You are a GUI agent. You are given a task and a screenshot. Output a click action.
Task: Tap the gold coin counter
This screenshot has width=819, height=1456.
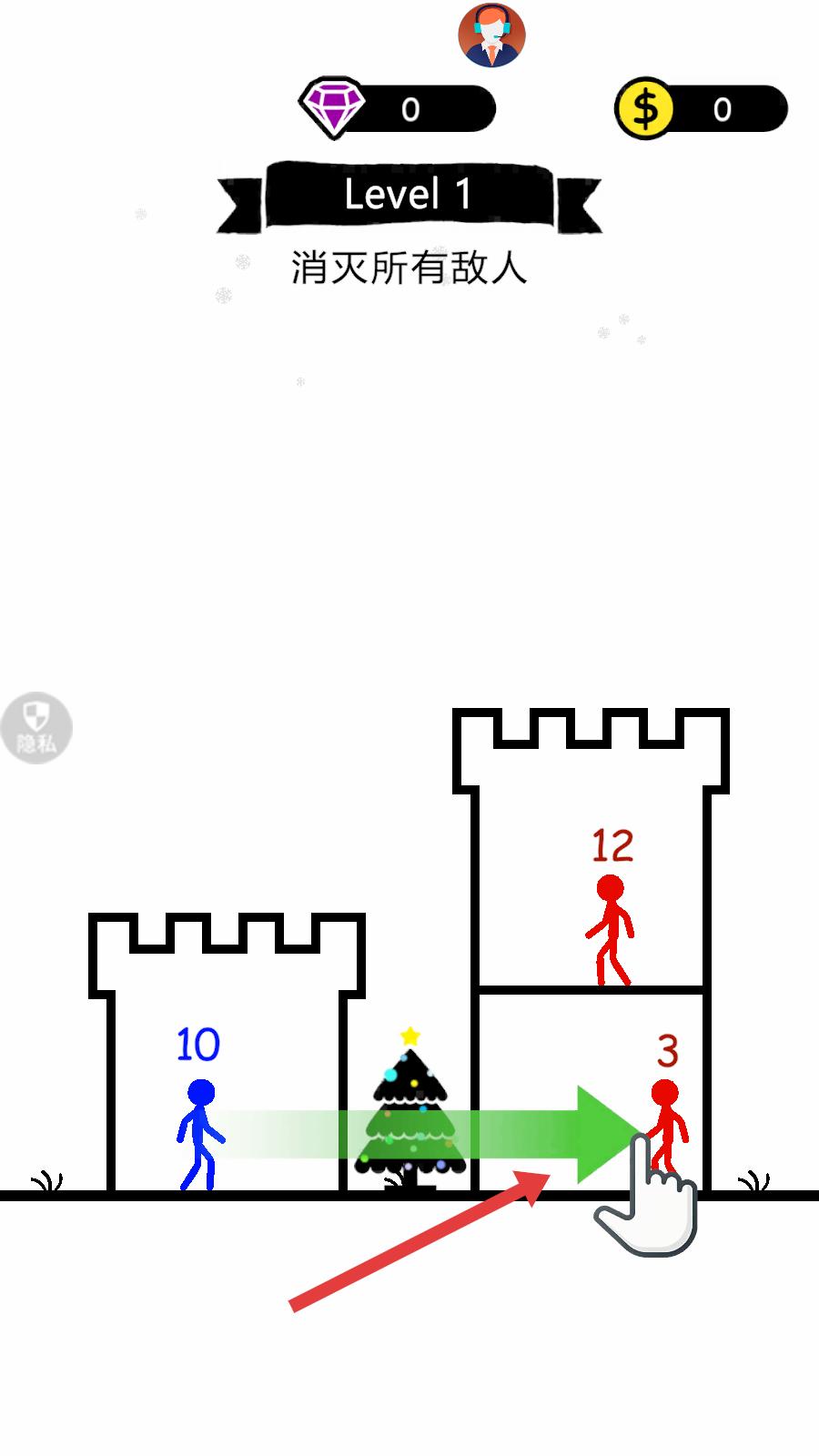[701, 109]
